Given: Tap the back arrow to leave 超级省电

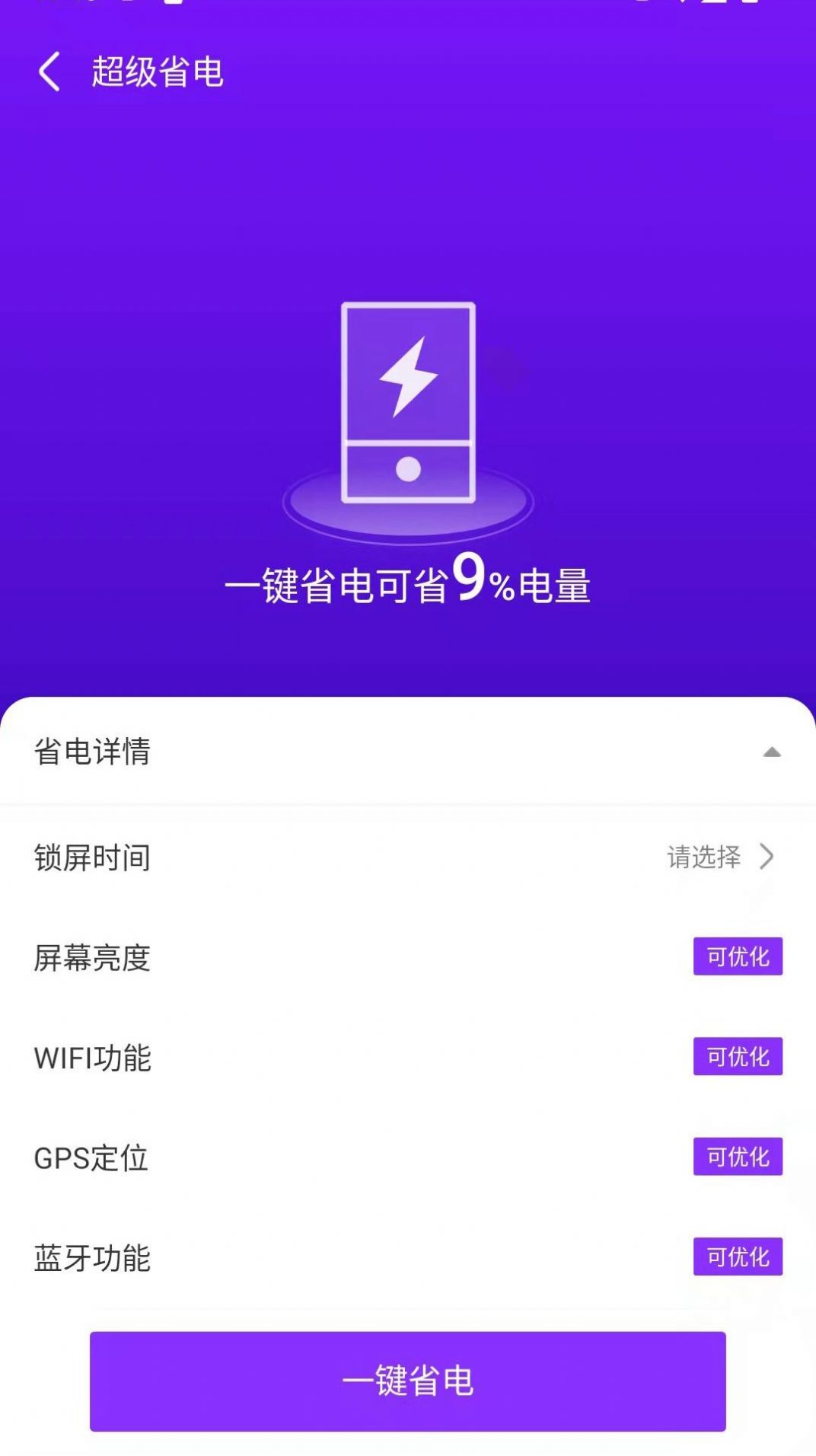Looking at the screenshot, I should click(50, 72).
